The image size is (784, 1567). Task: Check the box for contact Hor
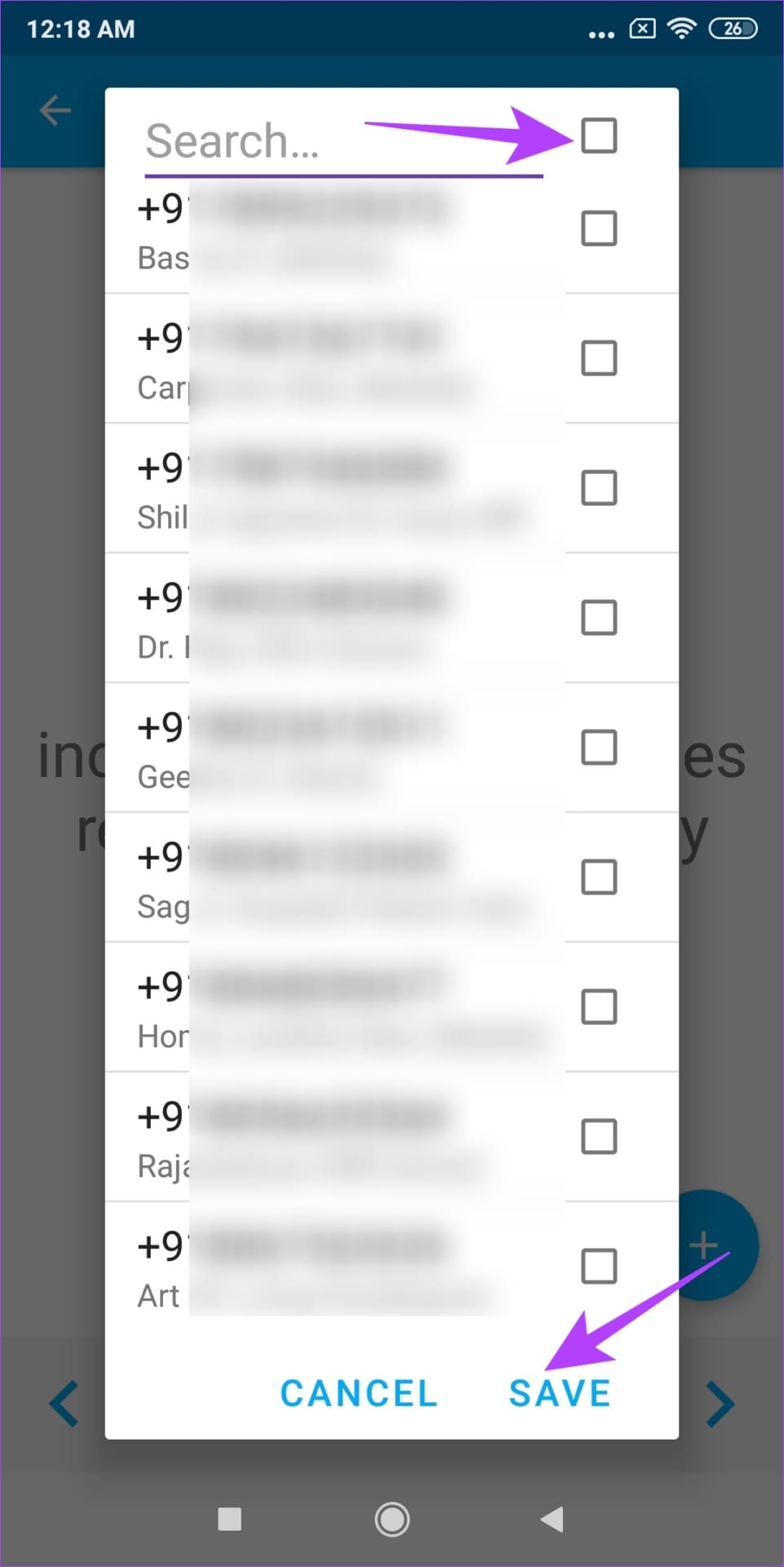599,1007
